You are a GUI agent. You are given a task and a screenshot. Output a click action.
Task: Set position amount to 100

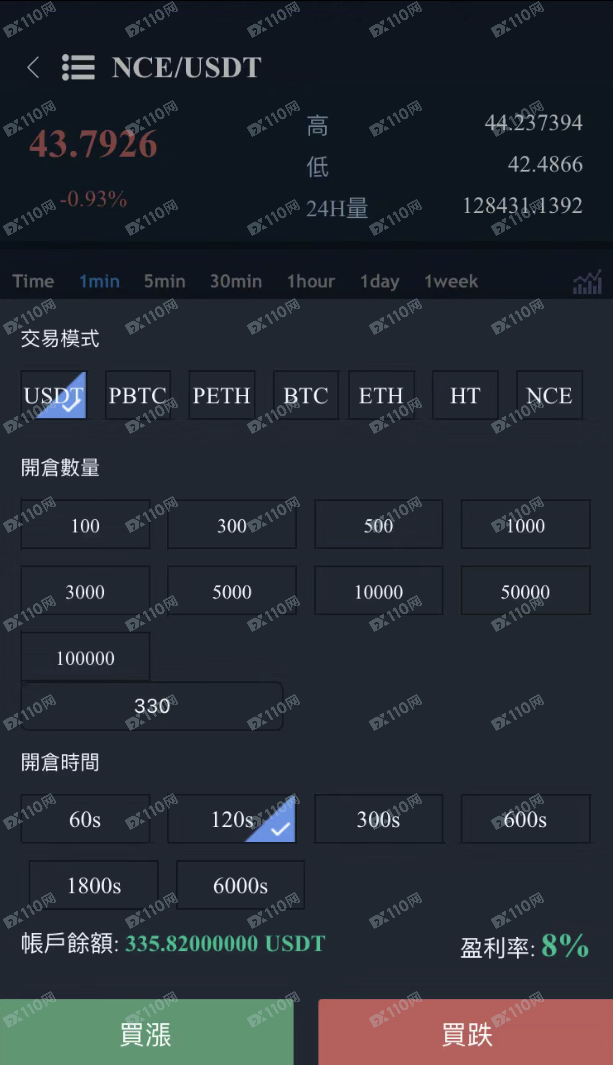coord(85,525)
